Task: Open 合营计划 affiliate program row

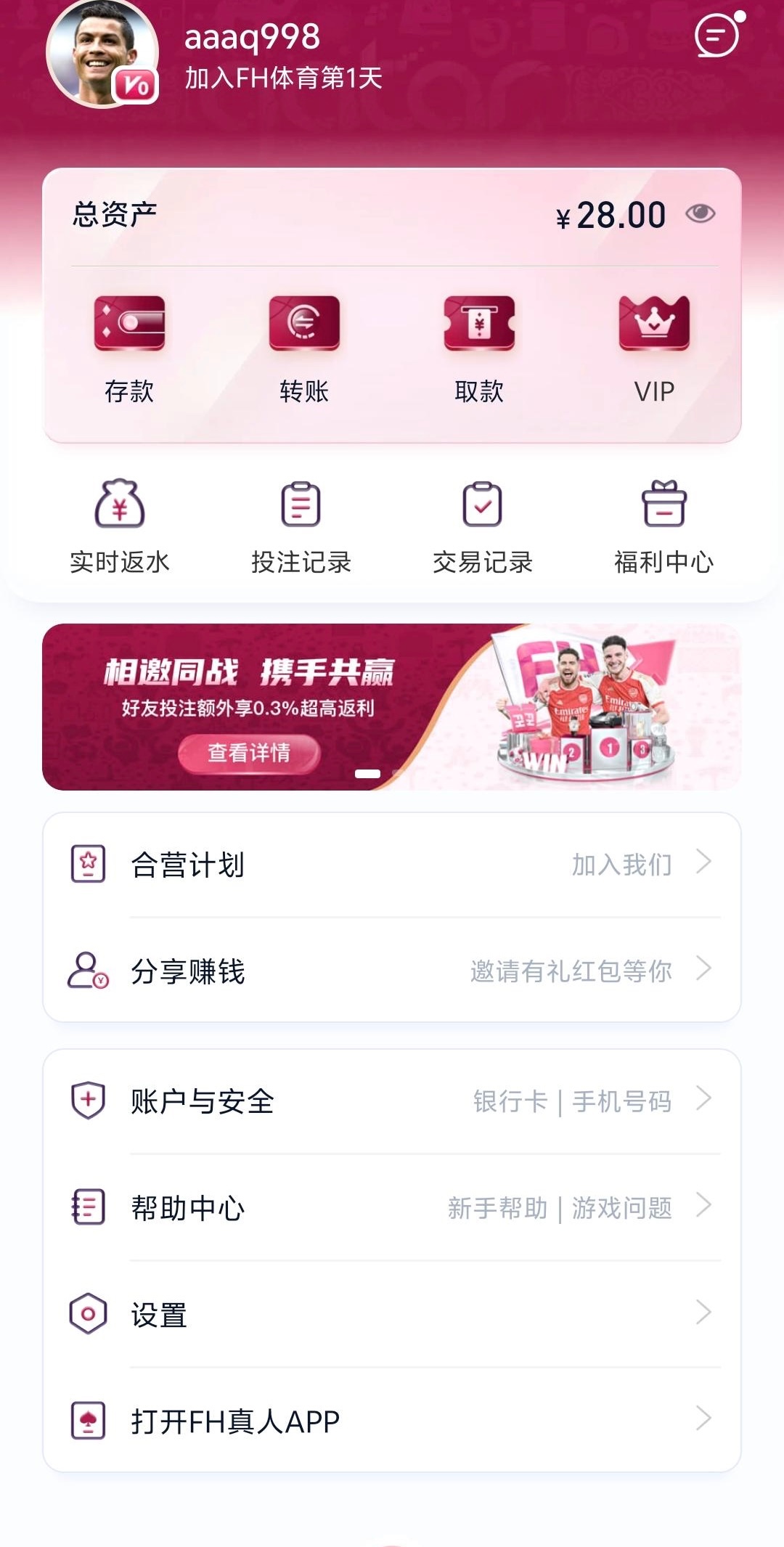Action: point(392,865)
